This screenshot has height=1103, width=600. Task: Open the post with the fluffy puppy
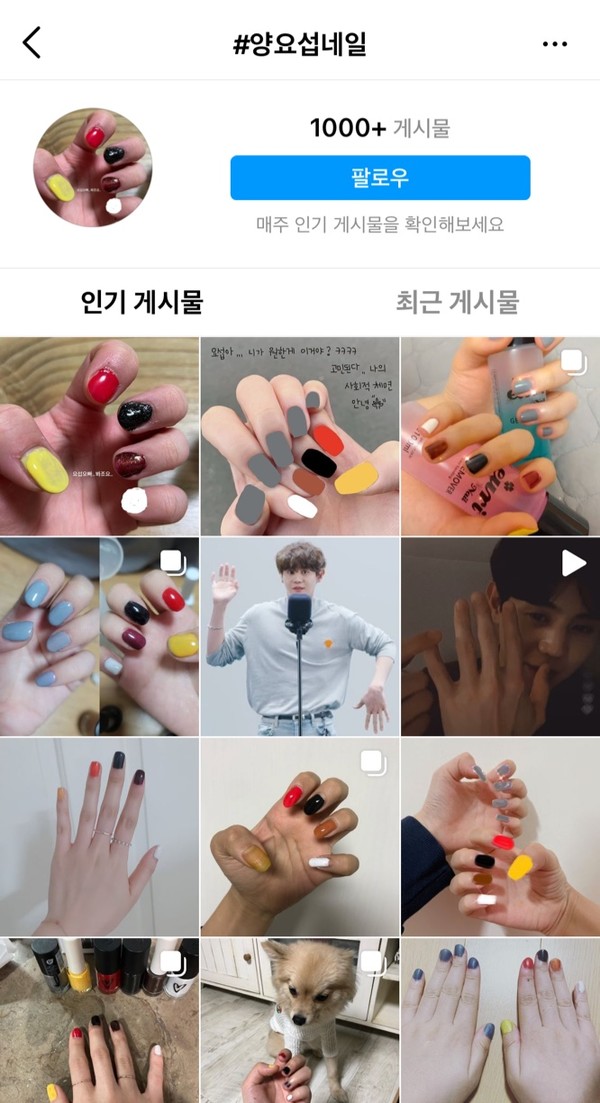tap(300, 1020)
